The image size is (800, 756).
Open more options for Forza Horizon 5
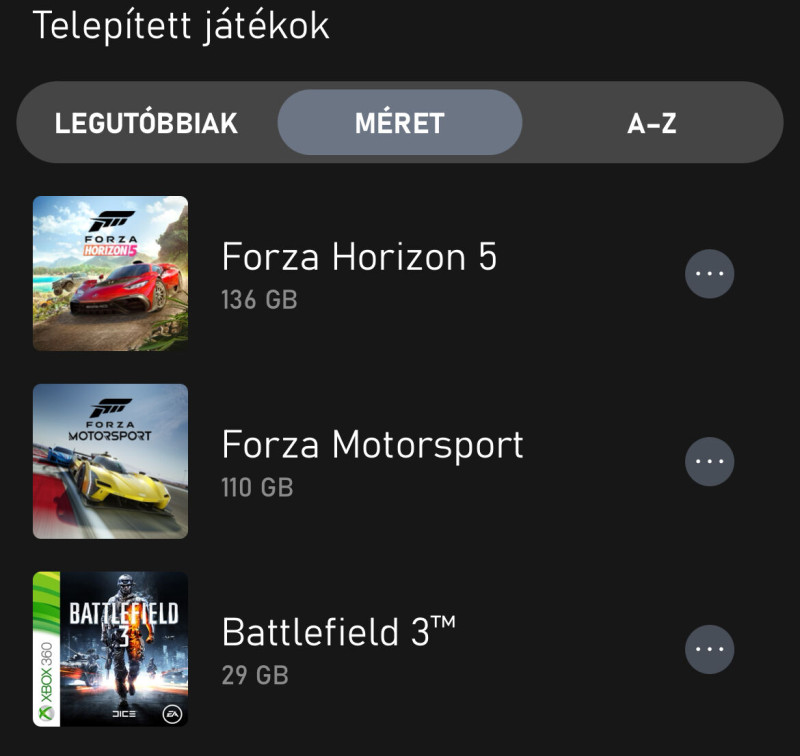coord(709,274)
